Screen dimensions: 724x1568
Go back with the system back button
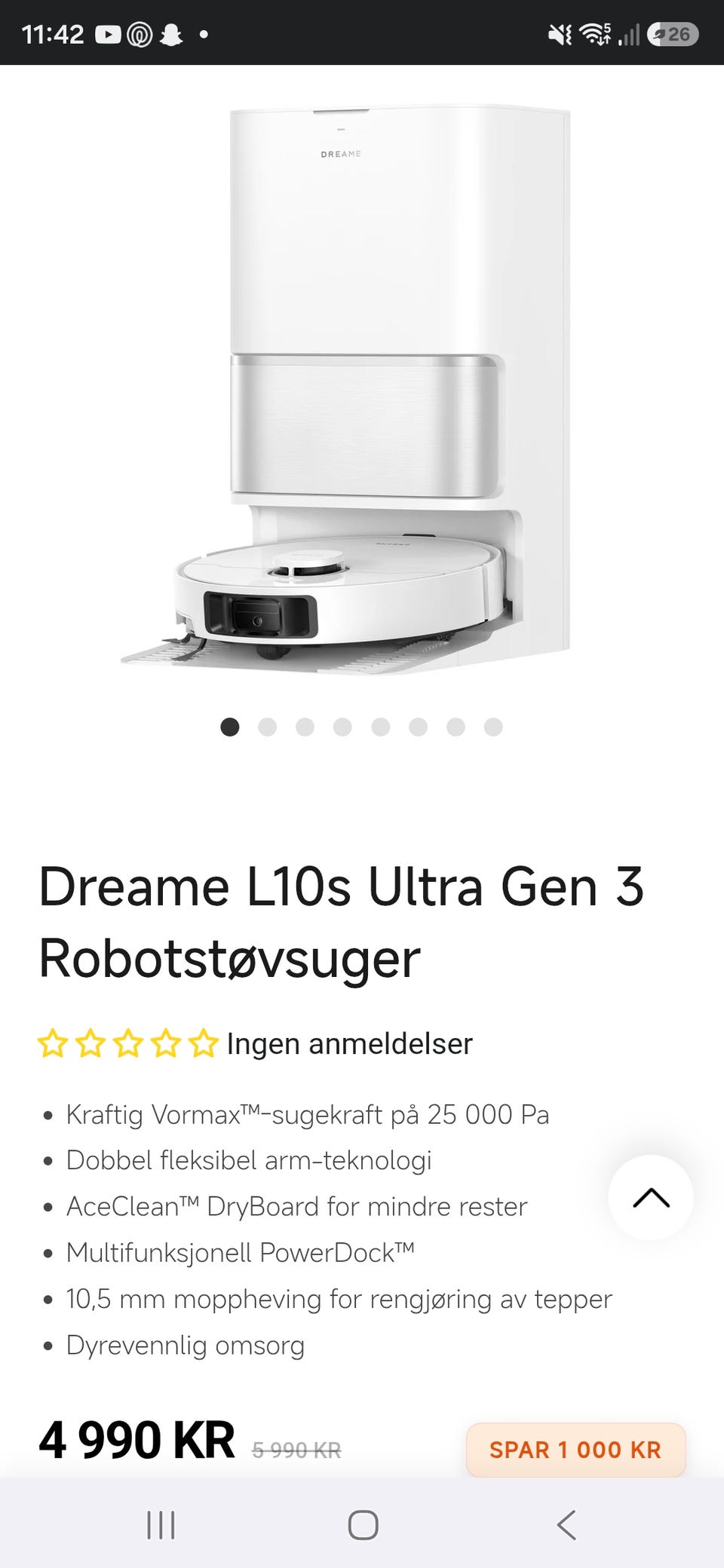[x=566, y=1524]
